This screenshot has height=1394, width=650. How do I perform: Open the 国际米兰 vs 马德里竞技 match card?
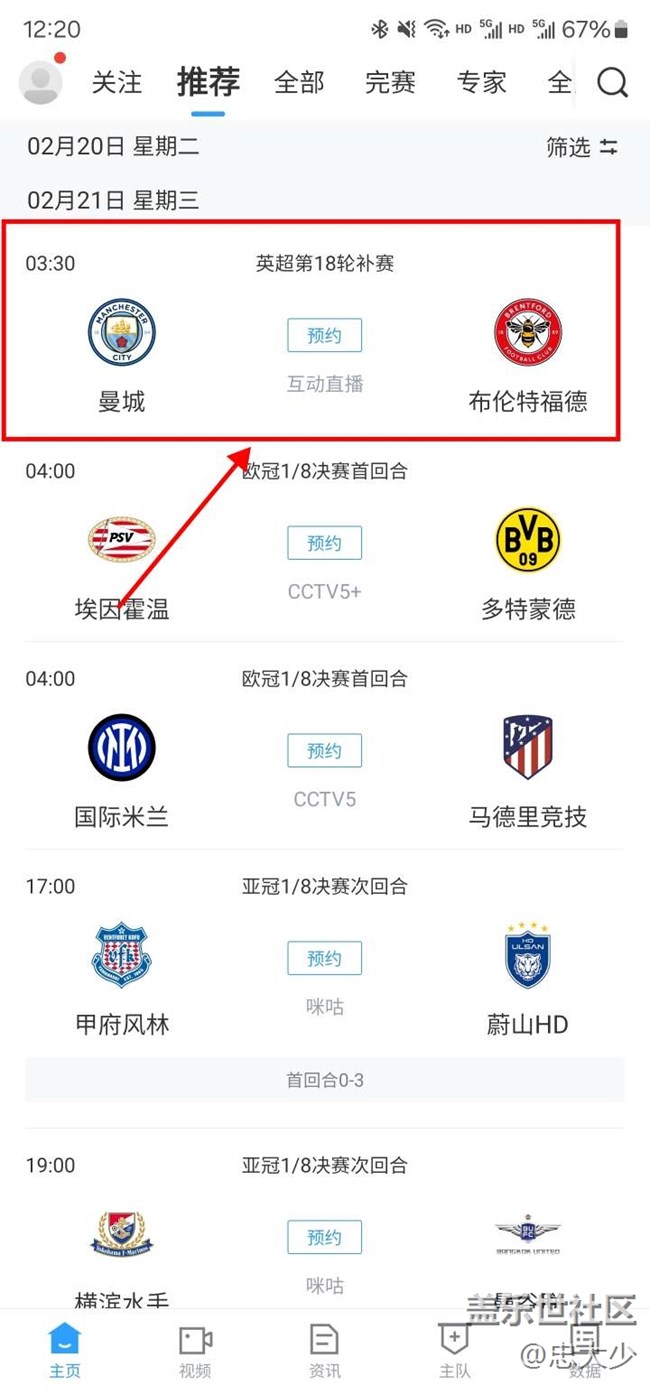[325, 746]
